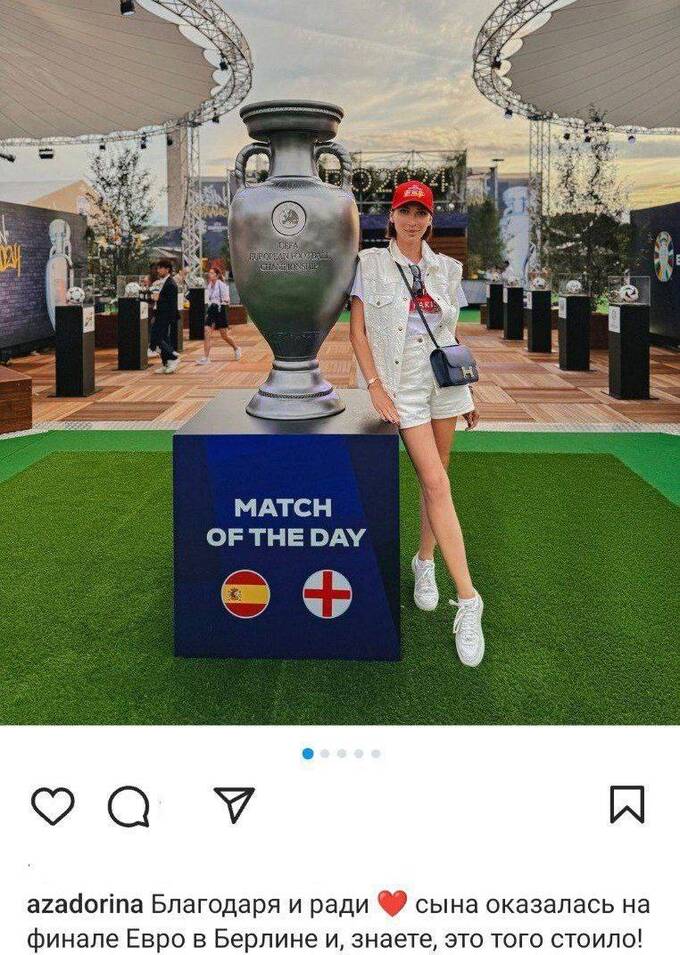Screen dimensions: 680x955
Task: Save azadorina's post with the bookmark
Action: click(x=627, y=804)
